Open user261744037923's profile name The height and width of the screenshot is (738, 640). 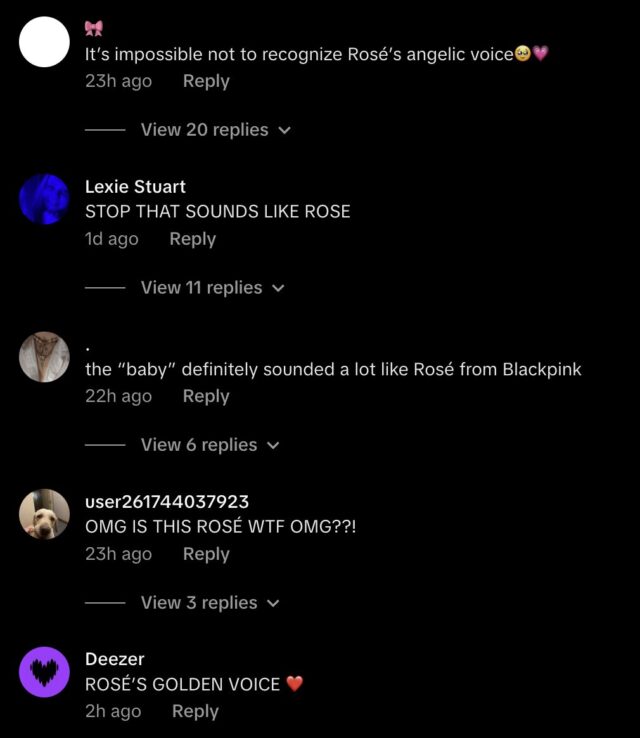pyautogui.click(x=167, y=501)
